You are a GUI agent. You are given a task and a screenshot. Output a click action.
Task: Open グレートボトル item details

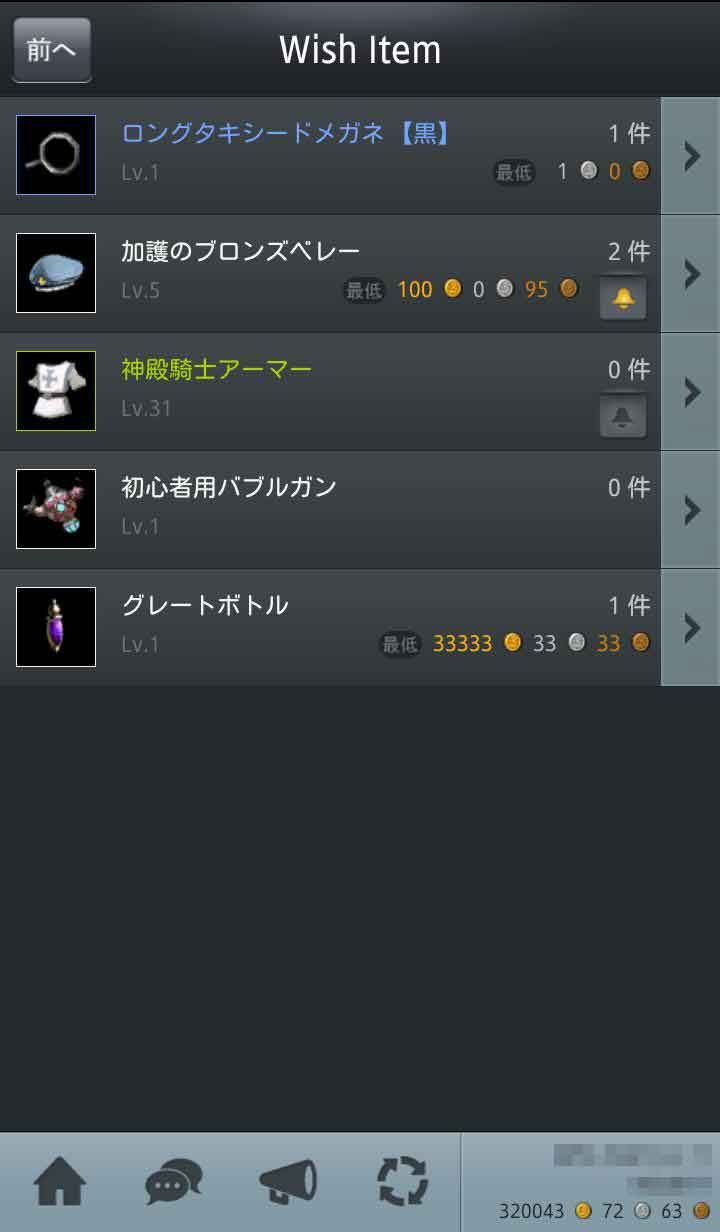(x=690, y=627)
